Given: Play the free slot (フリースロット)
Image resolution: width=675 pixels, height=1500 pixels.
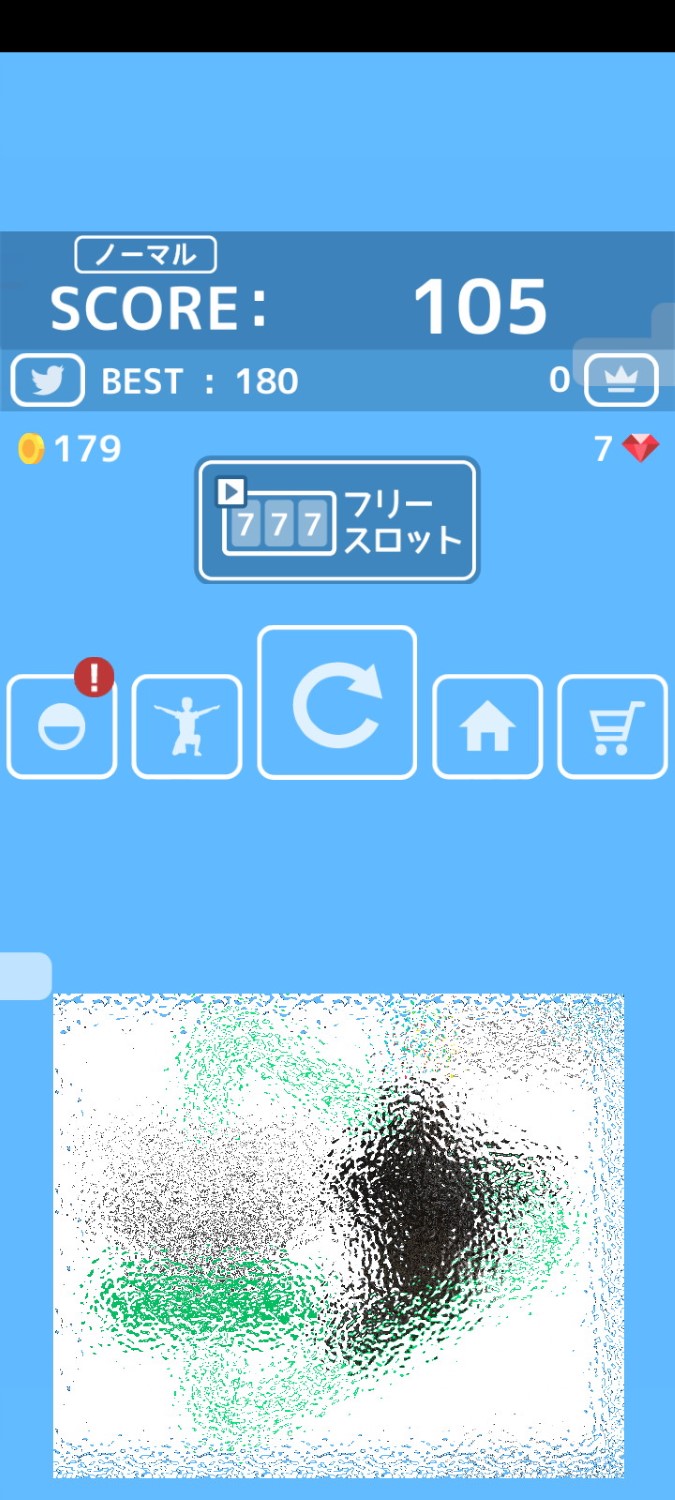Looking at the screenshot, I should point(337,520).
